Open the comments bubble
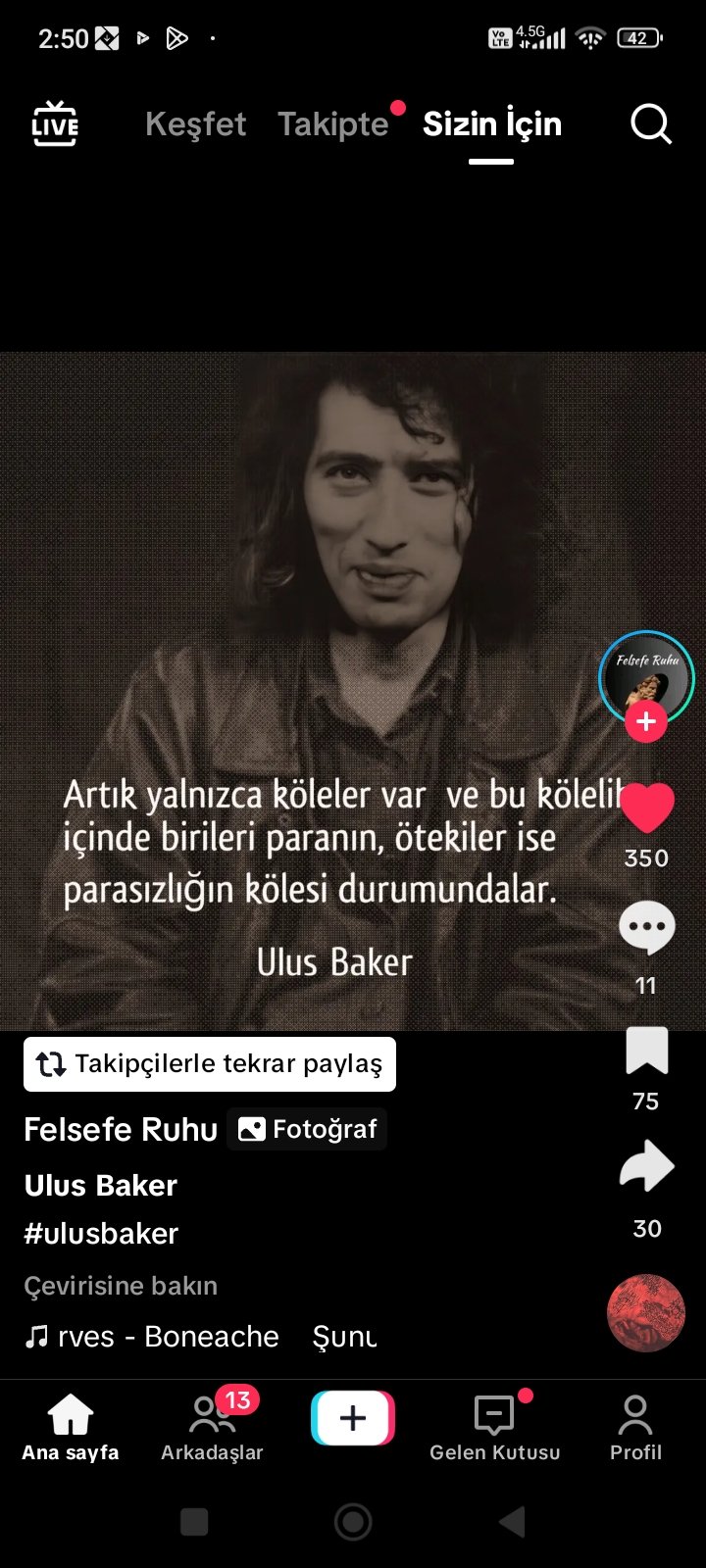 click(646, 928)
